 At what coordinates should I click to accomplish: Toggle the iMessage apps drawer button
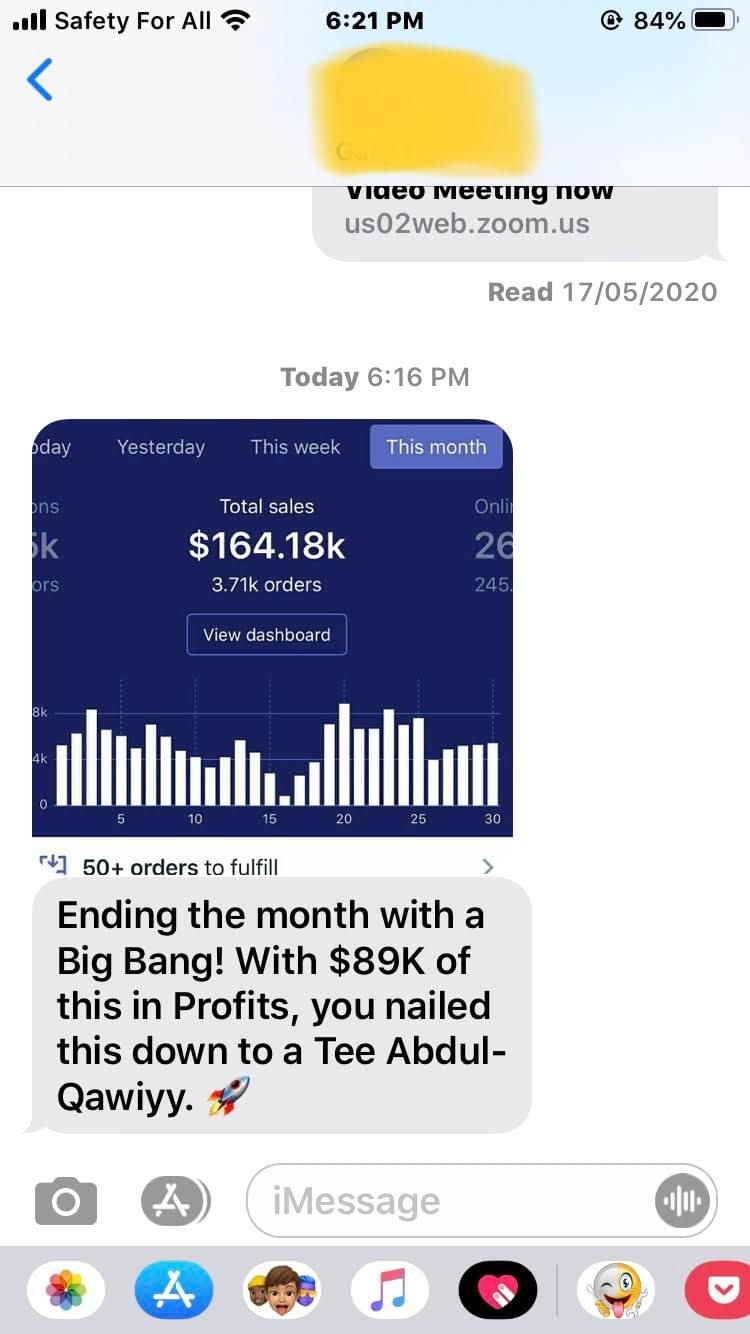tap(175, 1201)
